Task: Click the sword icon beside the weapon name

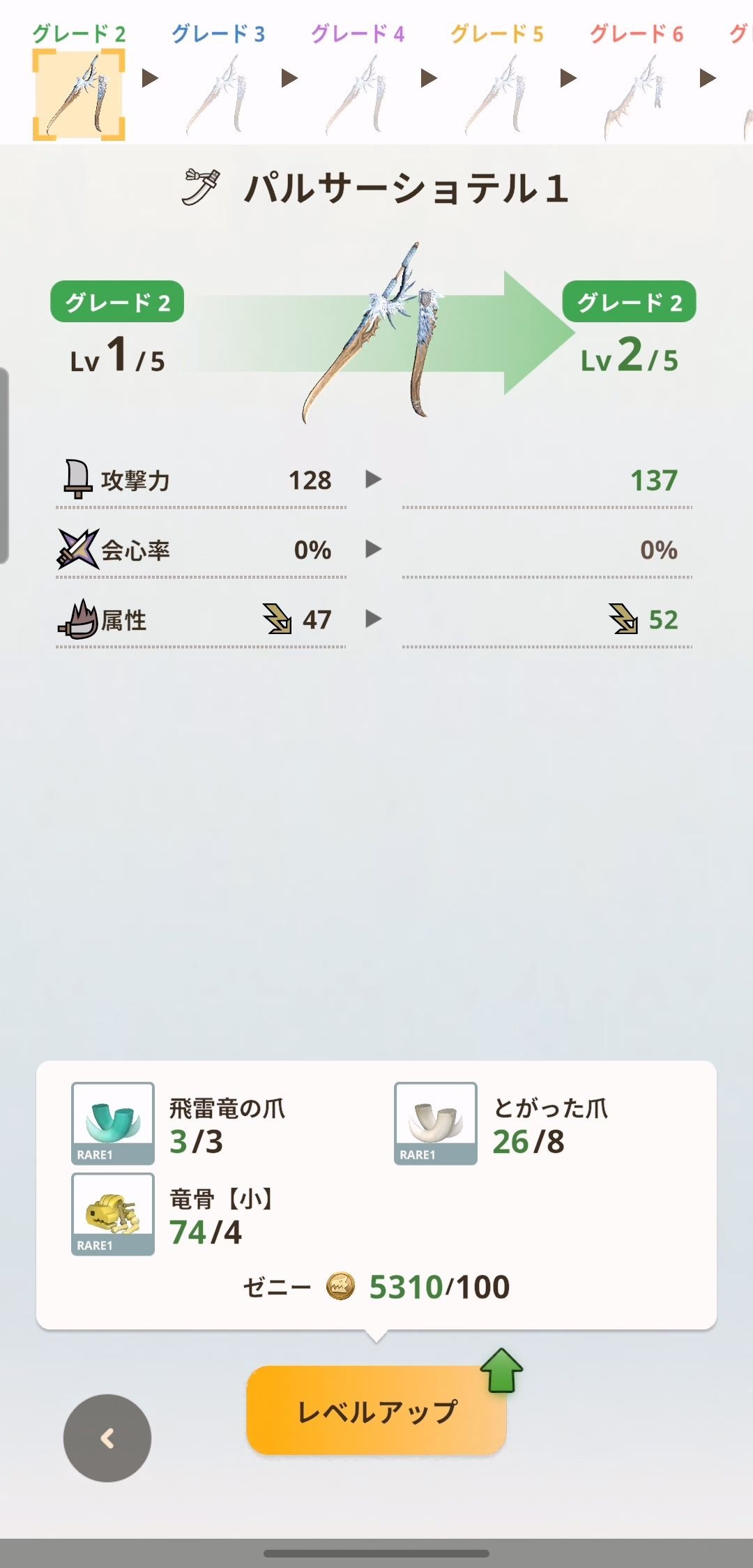Action: click(200, 187)
